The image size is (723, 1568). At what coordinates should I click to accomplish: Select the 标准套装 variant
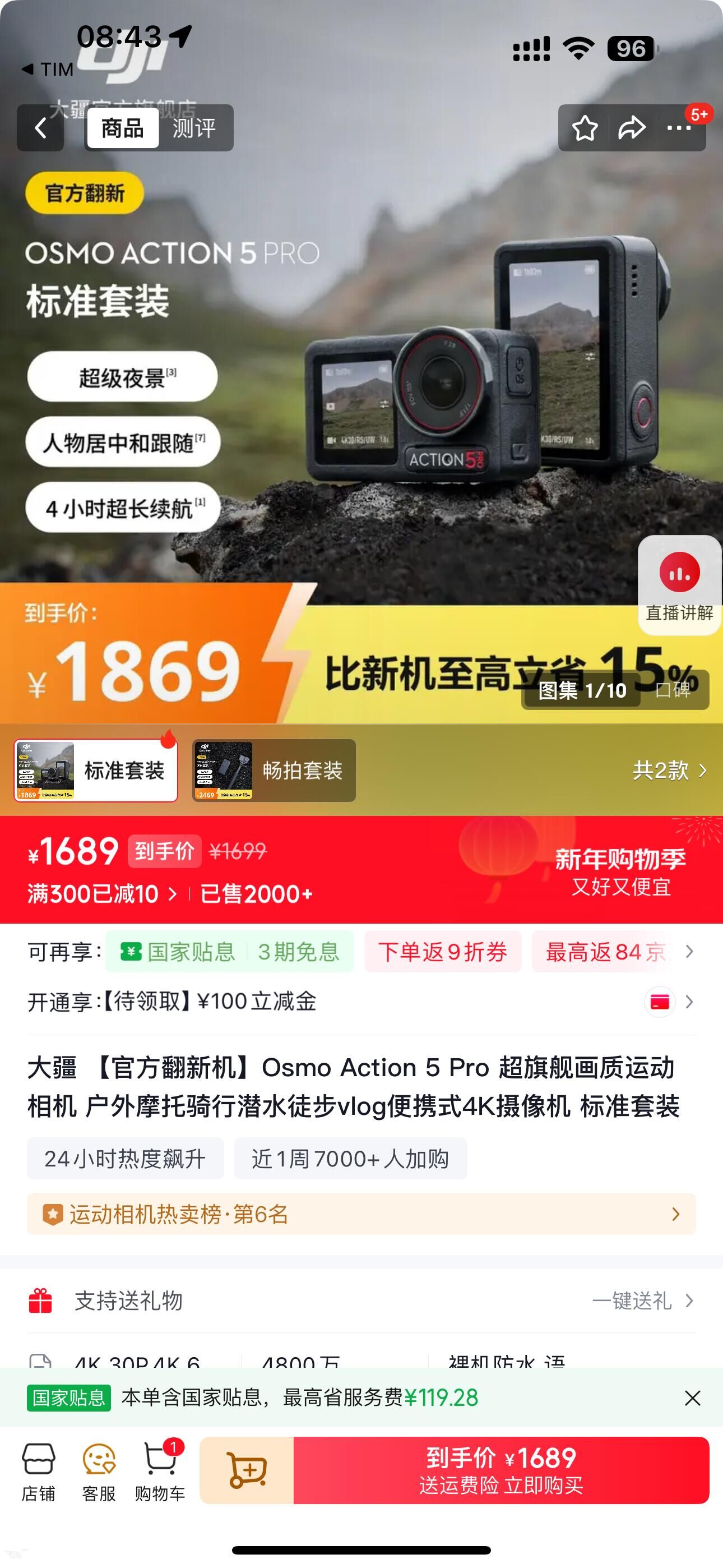click(x=96, y=770)
